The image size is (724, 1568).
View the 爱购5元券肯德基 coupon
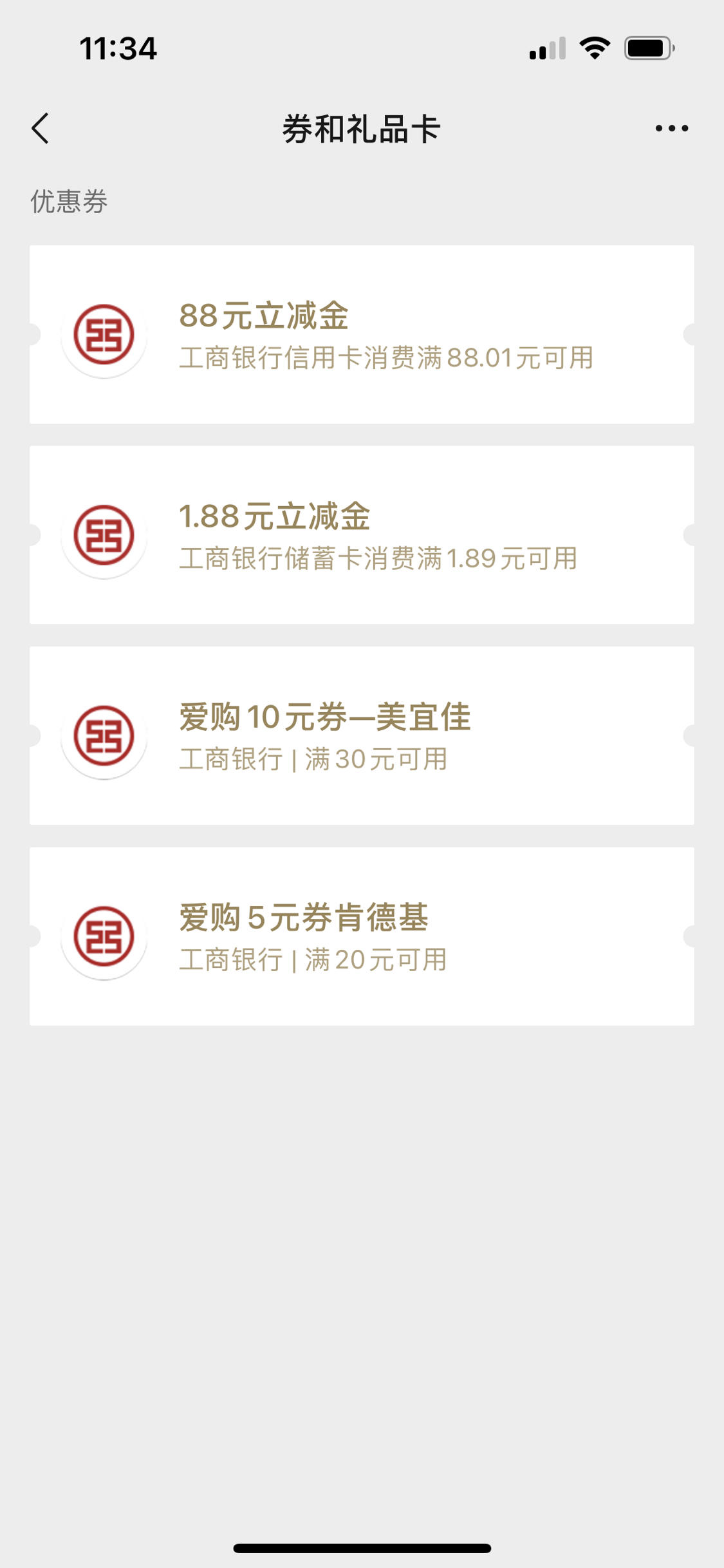point(362,936)
